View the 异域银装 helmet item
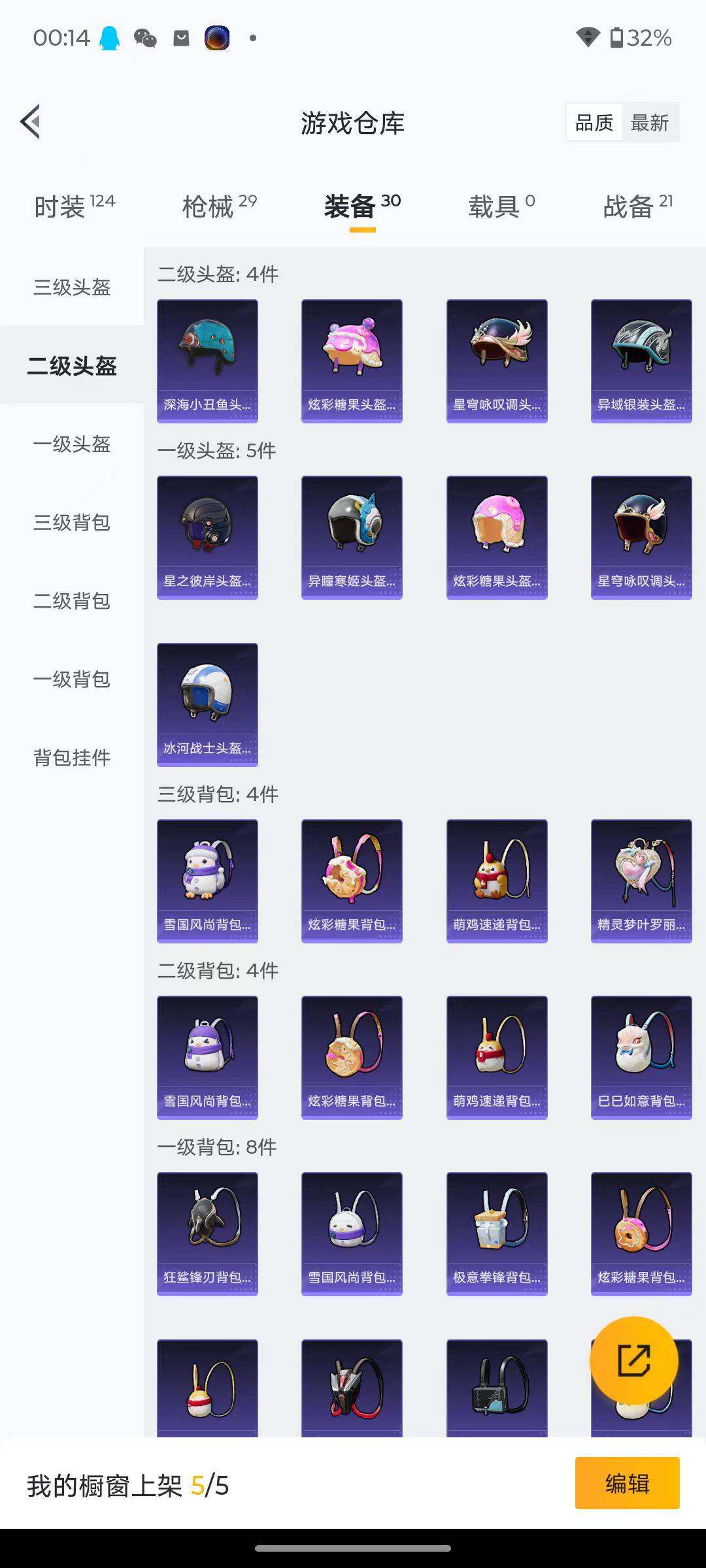 click(x=641, y=361)
